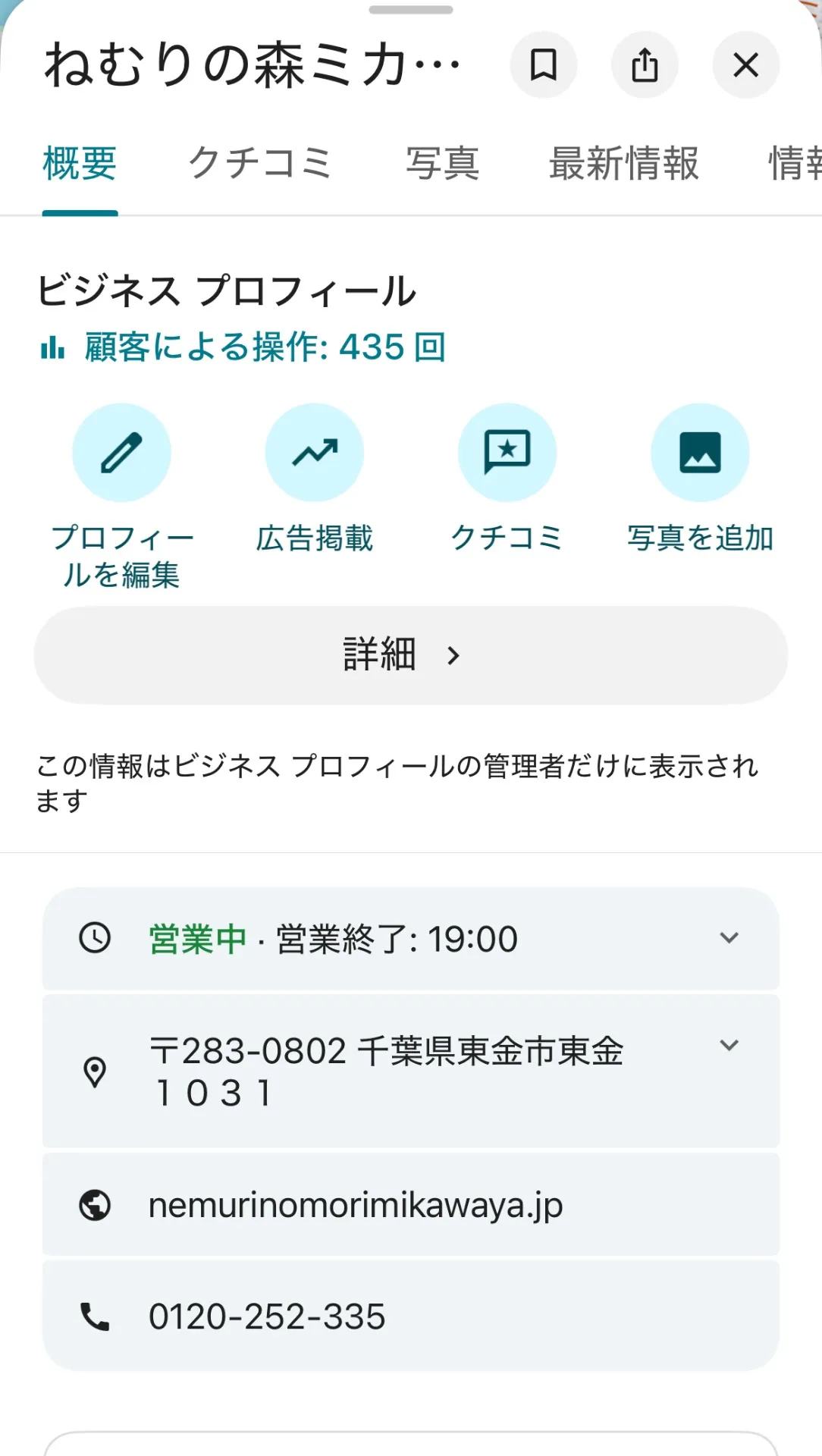
Task: Tap 写真を追加 to add photos
Action: click(x=699, y=453)
